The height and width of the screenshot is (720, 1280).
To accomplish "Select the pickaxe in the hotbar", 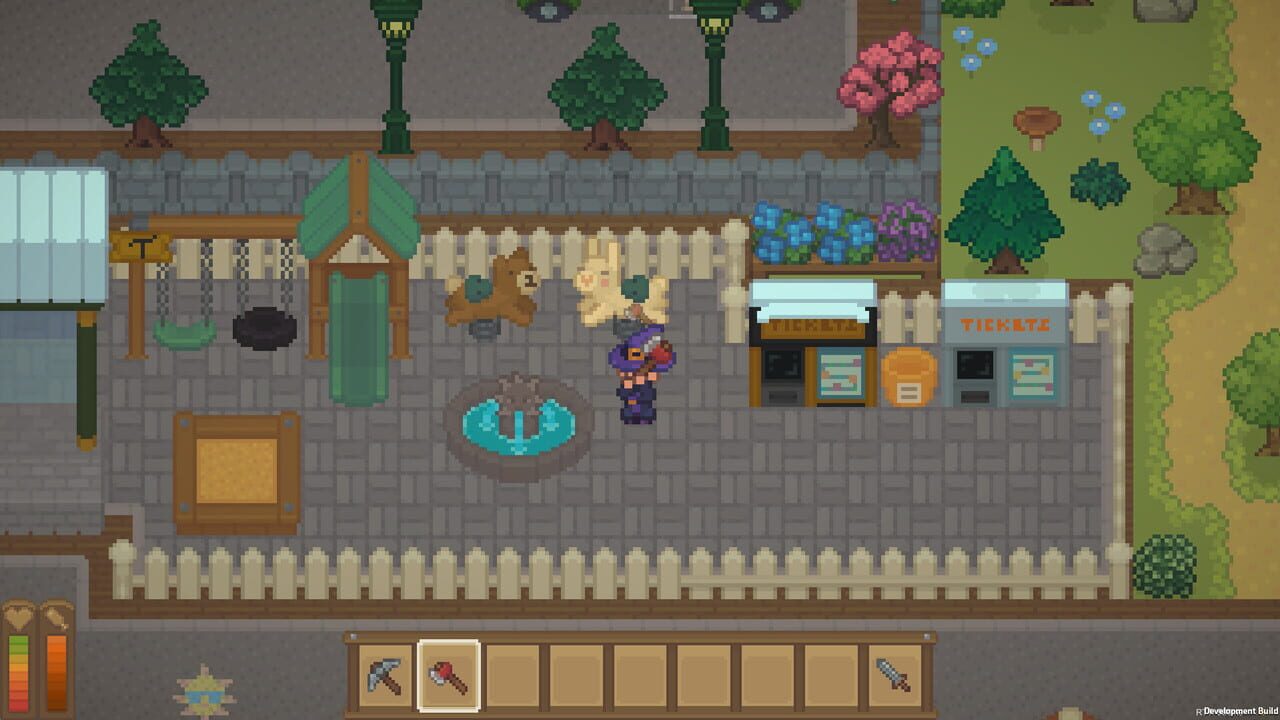I will [x=385, y=676].
